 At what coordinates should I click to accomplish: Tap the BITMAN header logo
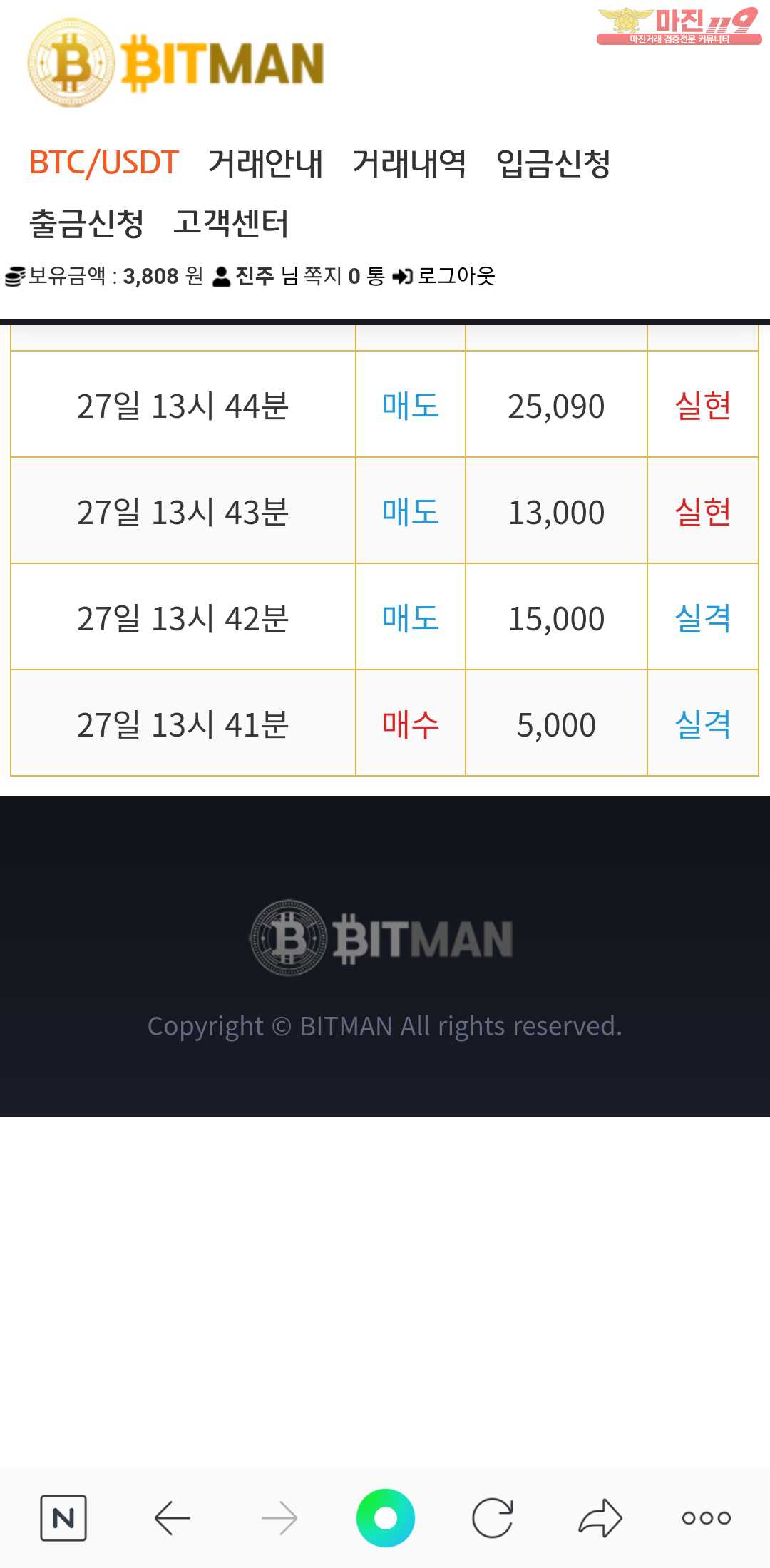176,63
